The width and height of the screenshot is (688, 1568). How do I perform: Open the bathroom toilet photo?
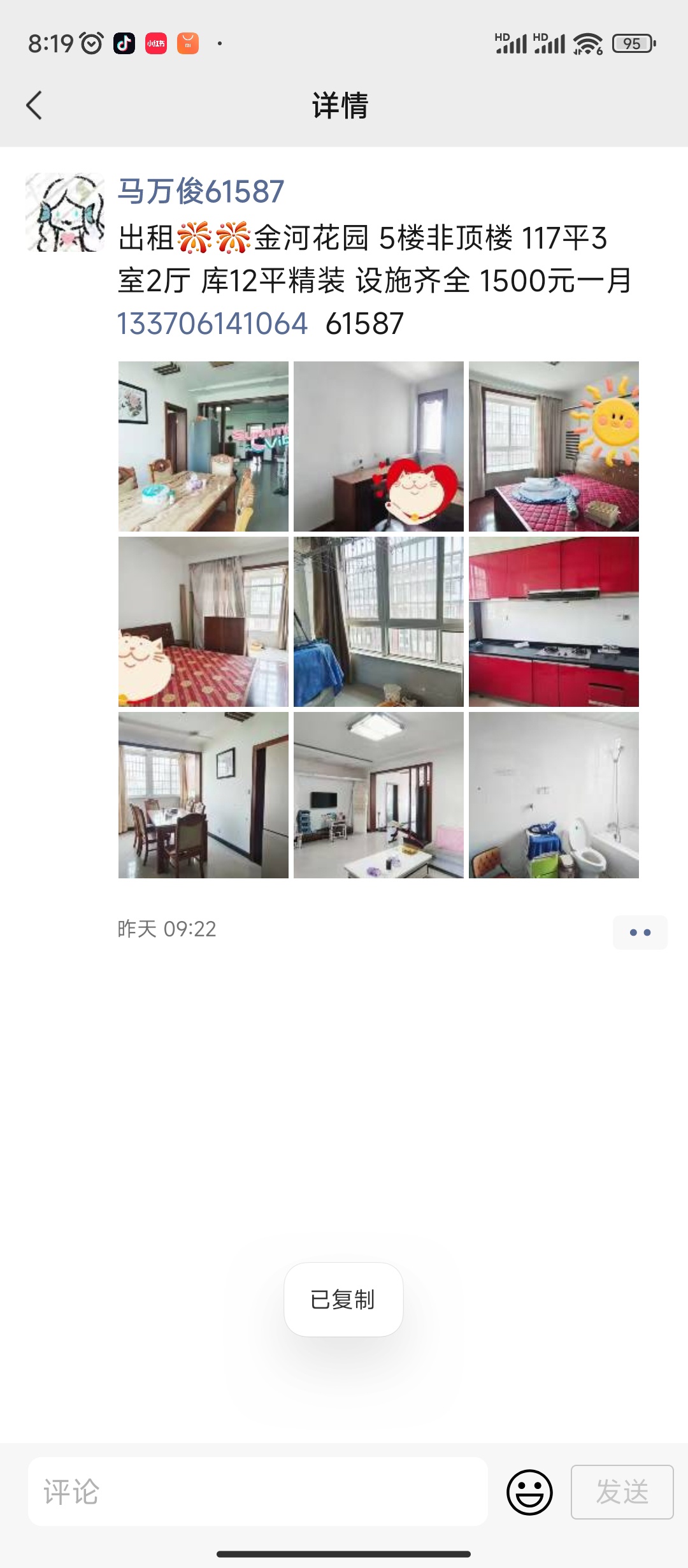[x=554, y=795]
